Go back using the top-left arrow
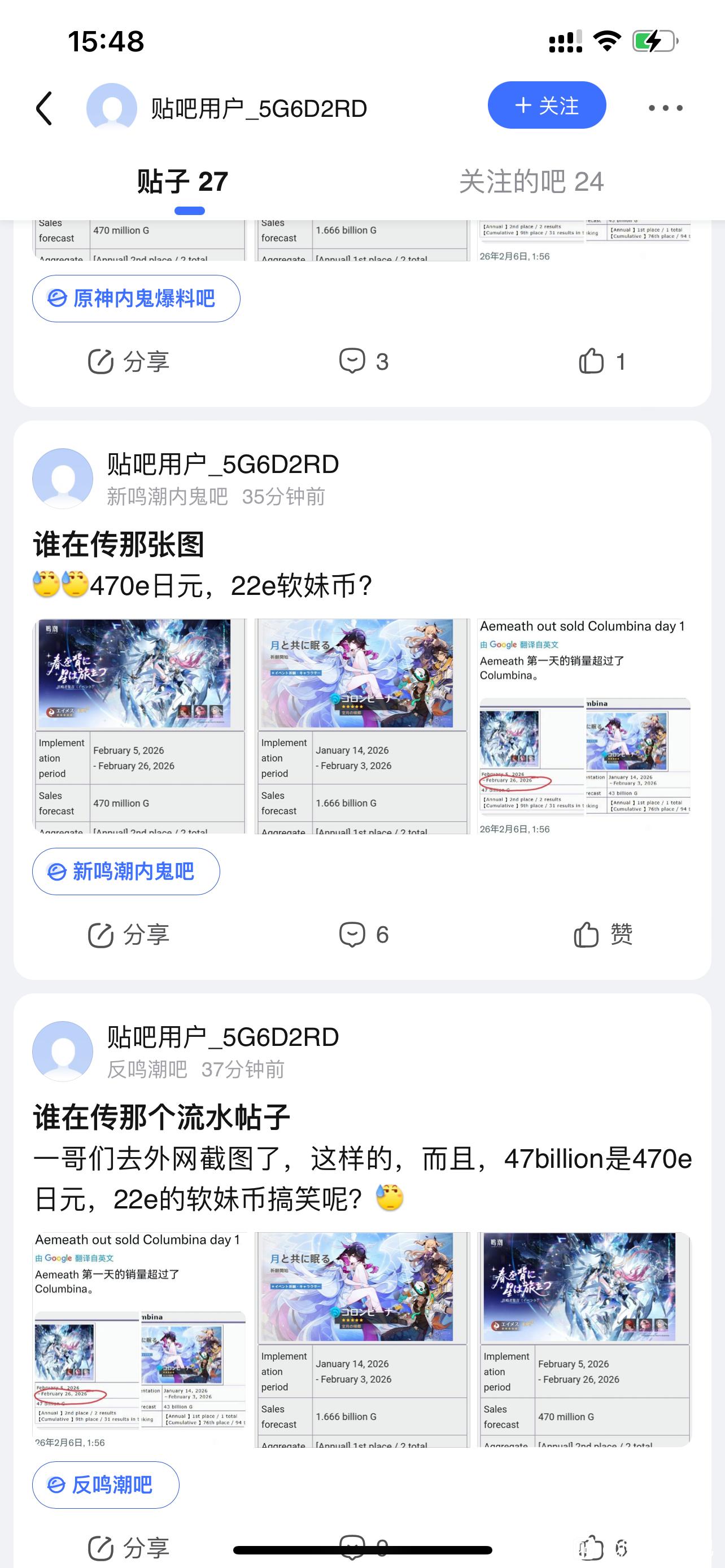 (44, 108)
